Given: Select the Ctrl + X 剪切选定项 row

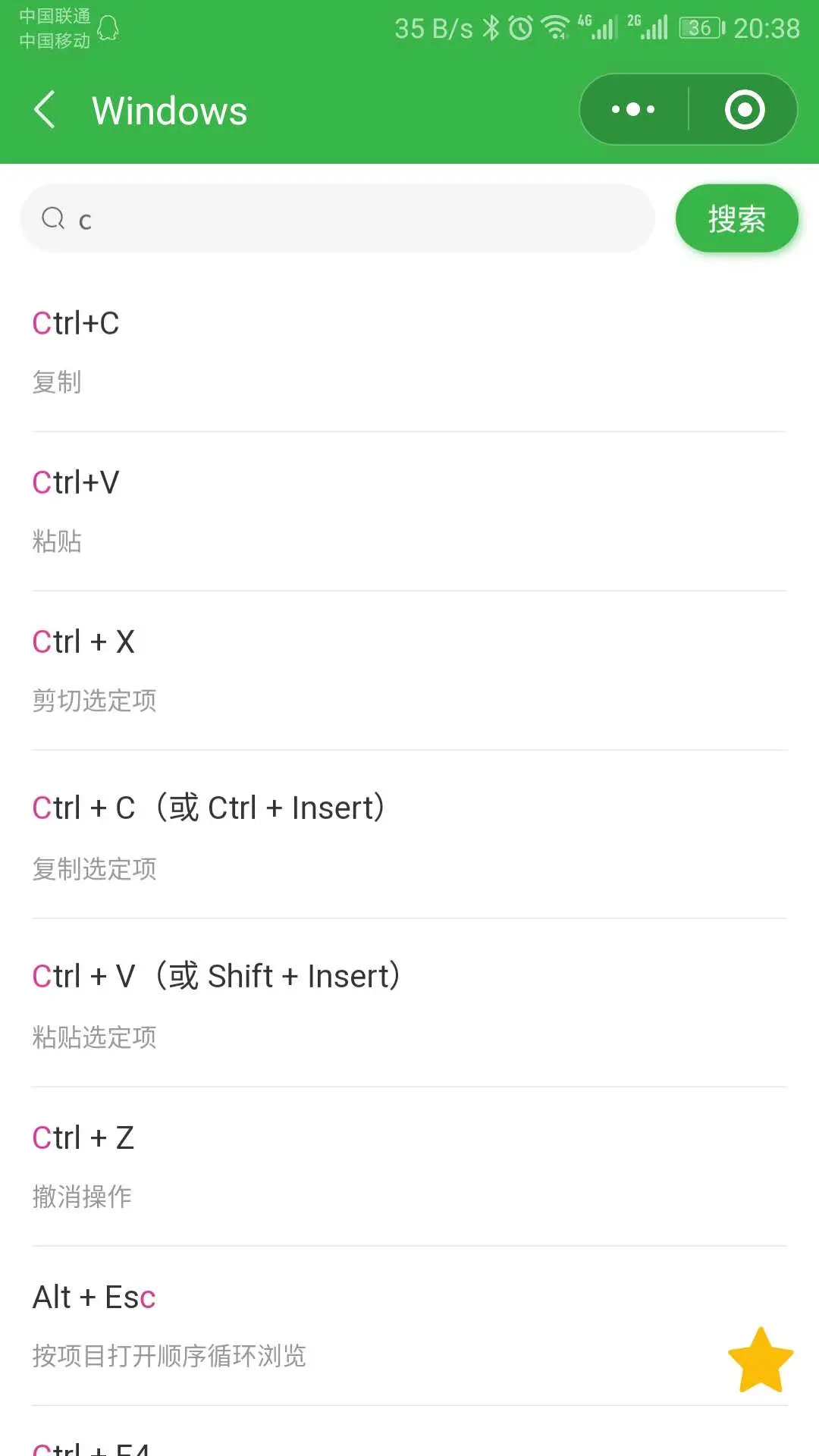Looking at the screenshot, I should (x=409, y=670).
